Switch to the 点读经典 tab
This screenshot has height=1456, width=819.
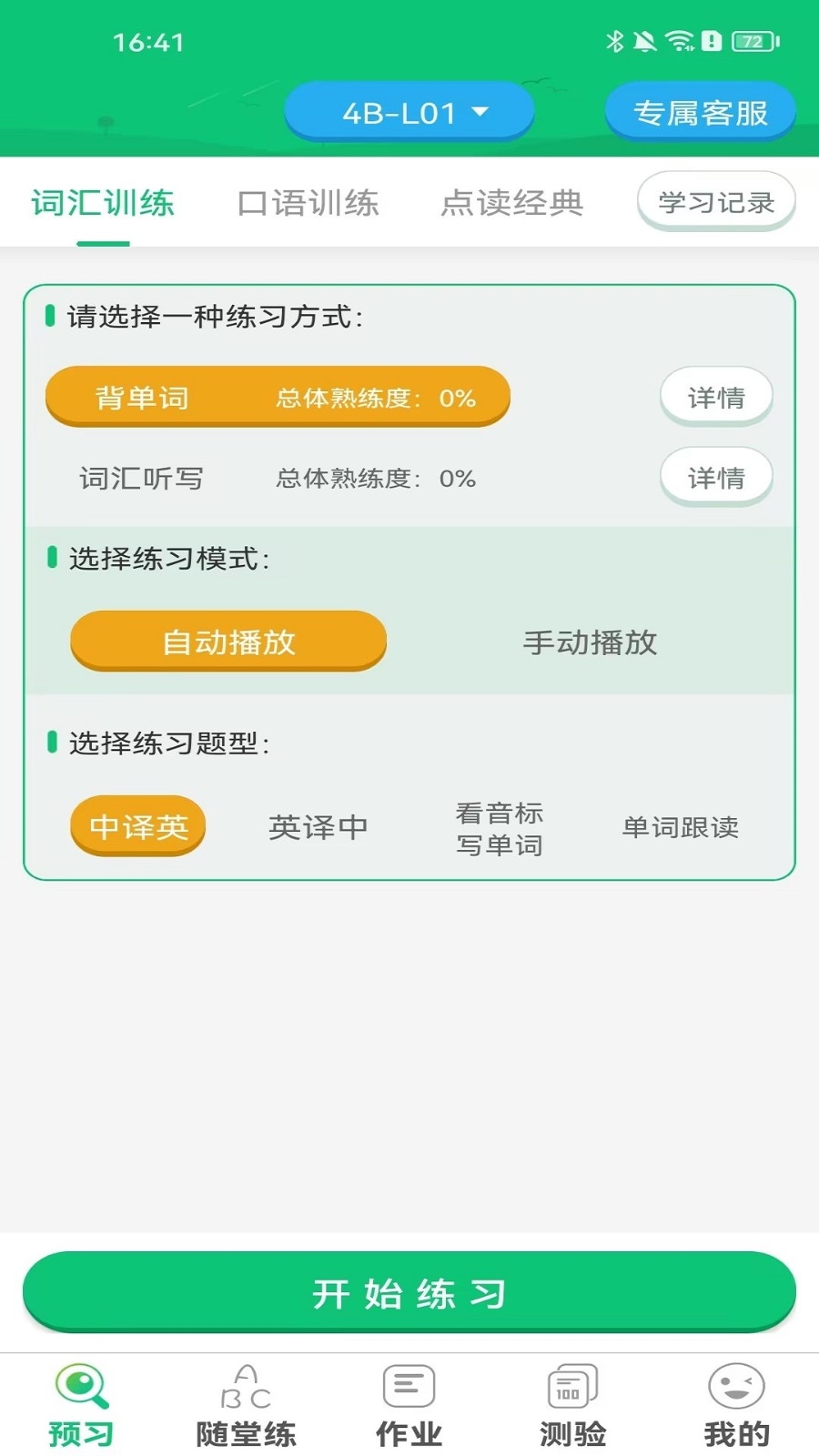point(512,203)
